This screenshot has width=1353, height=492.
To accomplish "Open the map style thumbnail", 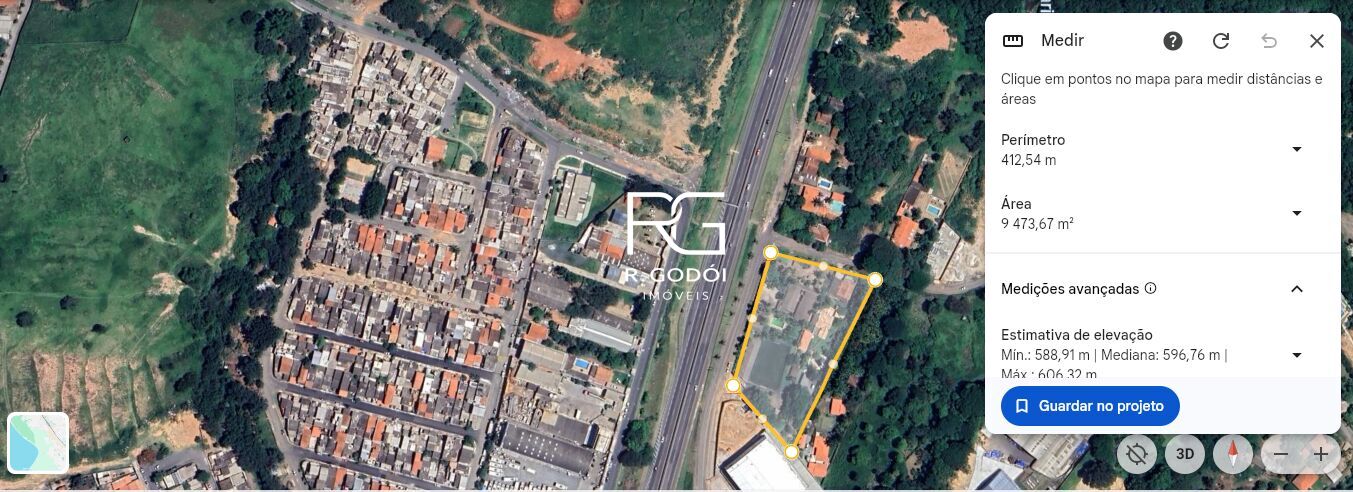I will click(x=38, y=442).
